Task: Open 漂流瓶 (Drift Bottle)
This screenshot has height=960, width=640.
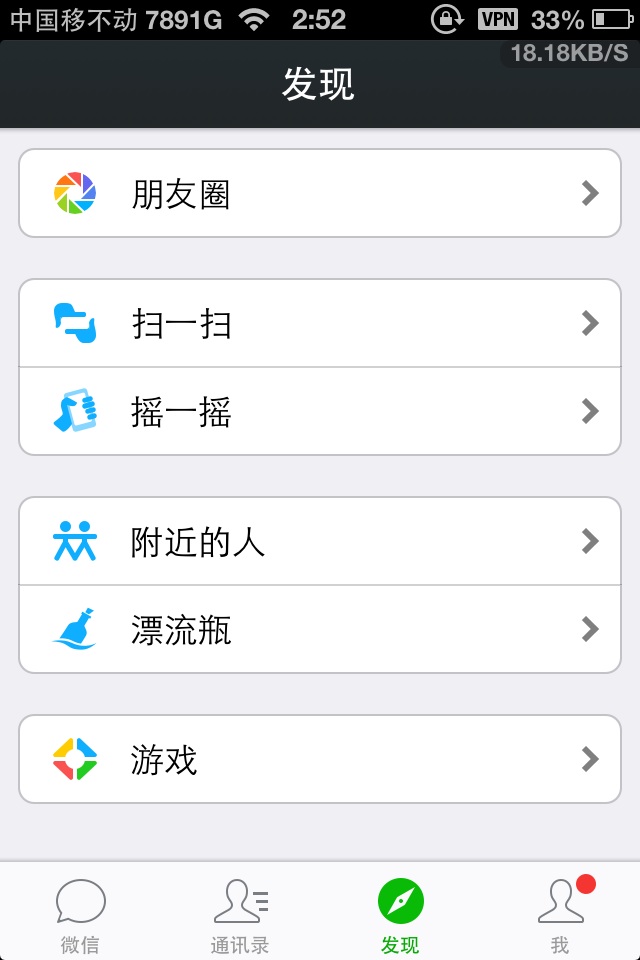Action: pos(320,629)
